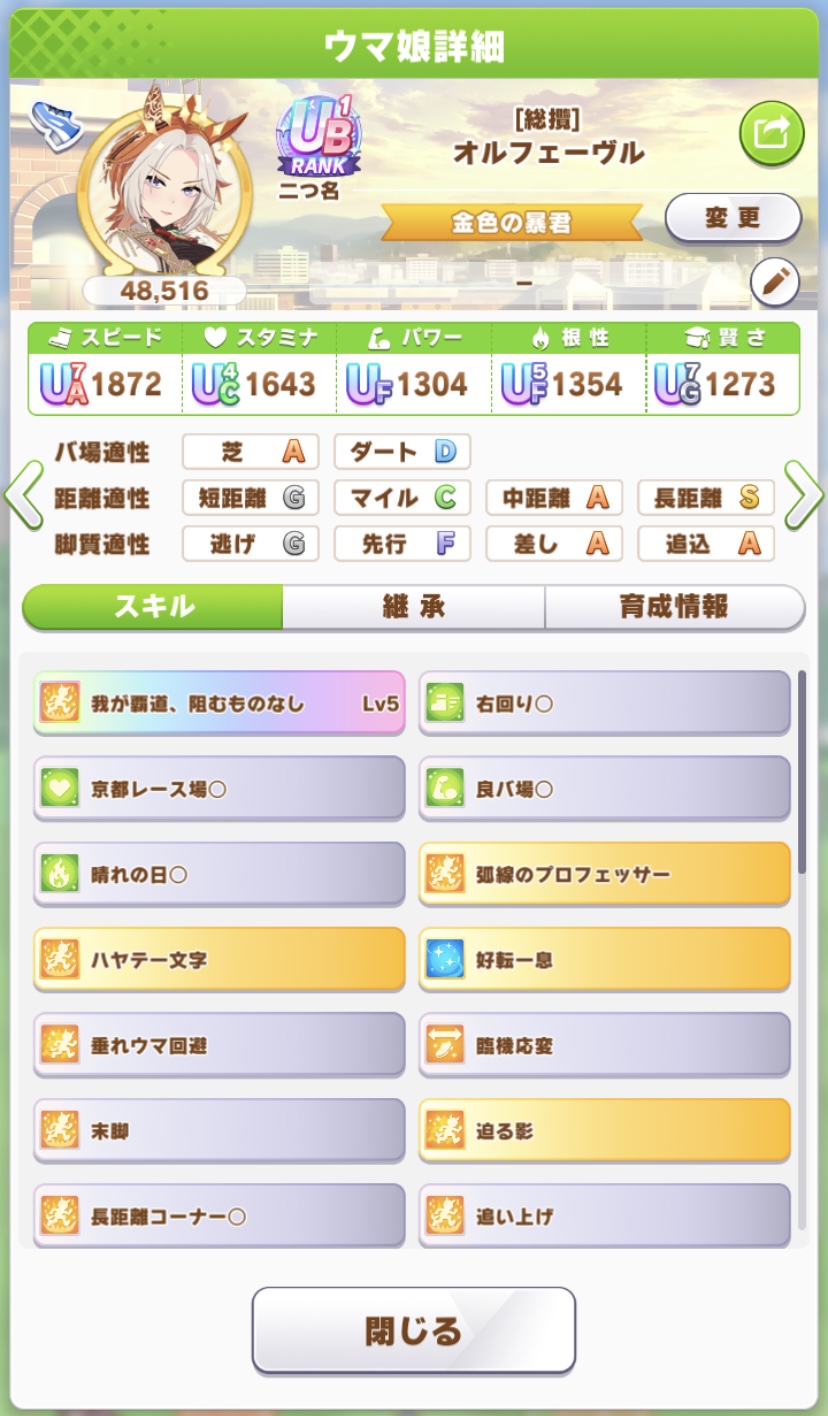Show details for 弧線のプロフェッサー
Image resolution: width=828 pixels, height=1416 pixels.
pyautogui.click(x=604, y=875)
